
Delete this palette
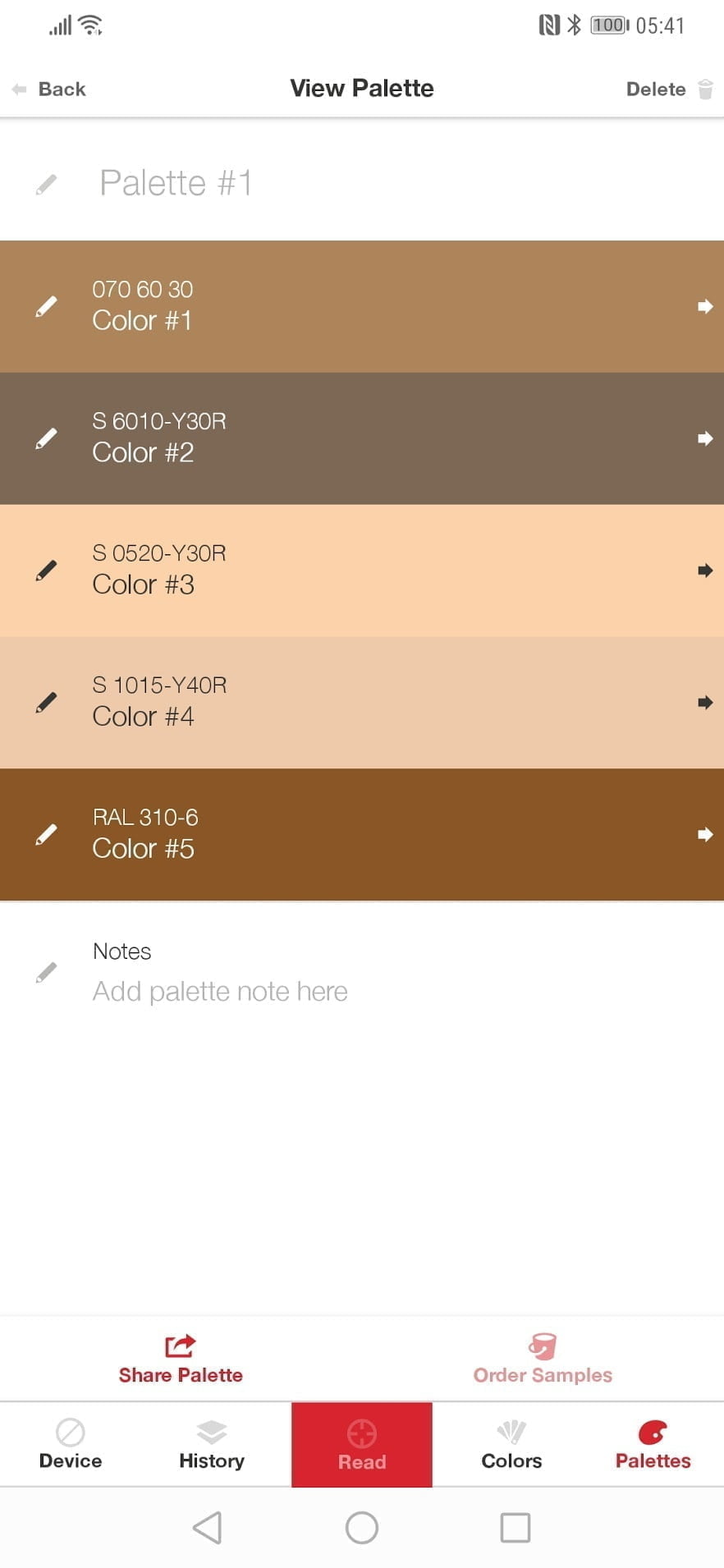pyautogui.click(x=668, y=89)
